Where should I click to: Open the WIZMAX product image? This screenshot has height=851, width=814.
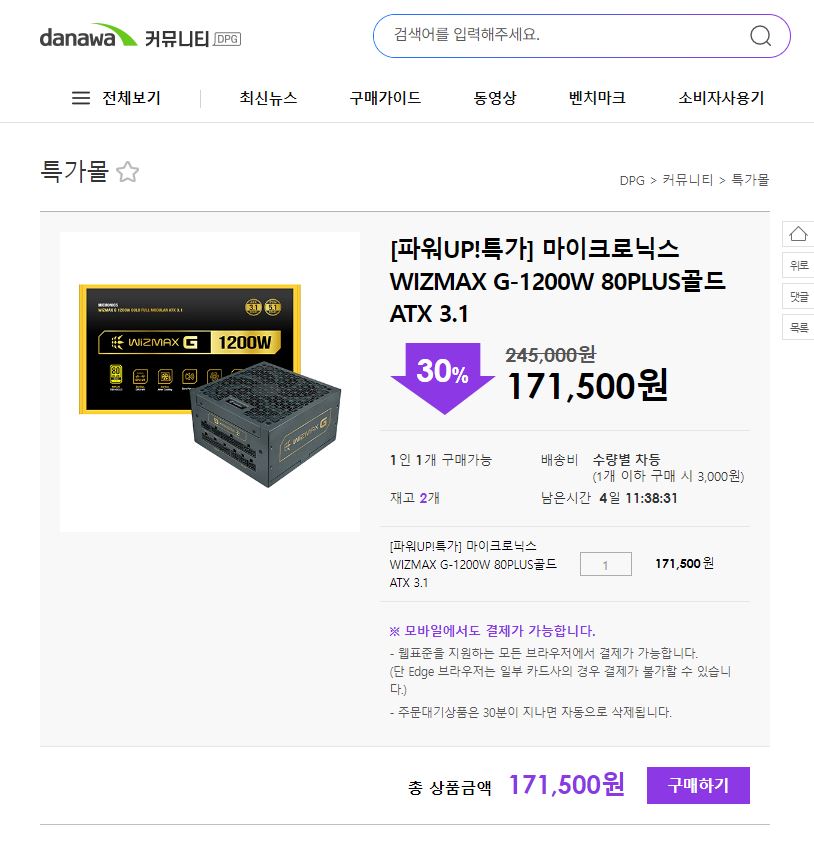click(x=210, y=382)
